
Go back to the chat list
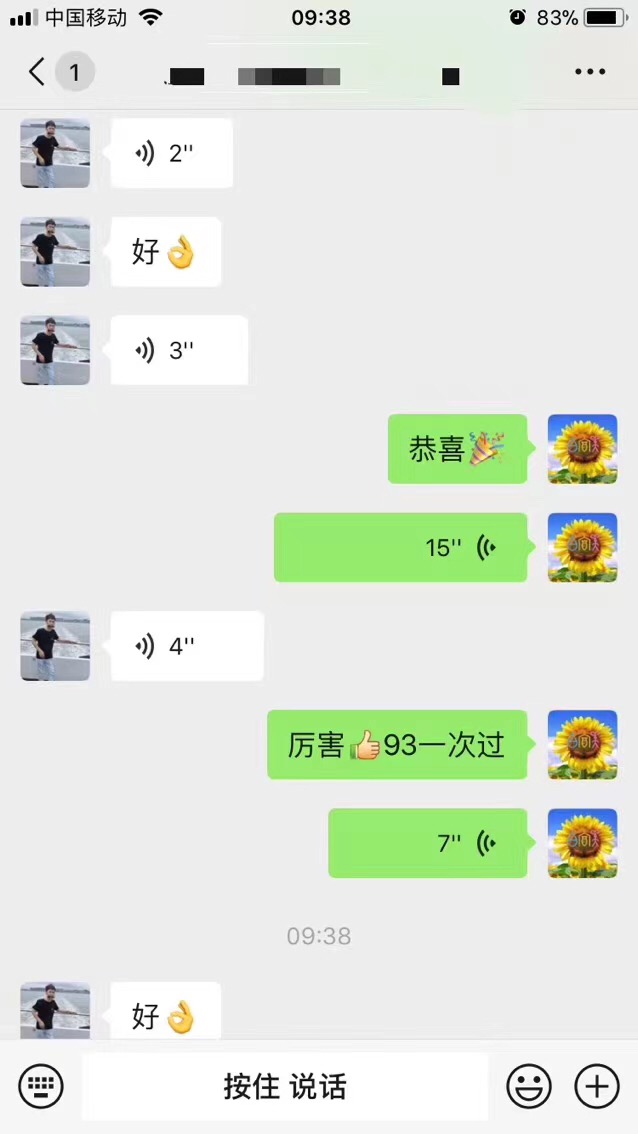point(37,72)
